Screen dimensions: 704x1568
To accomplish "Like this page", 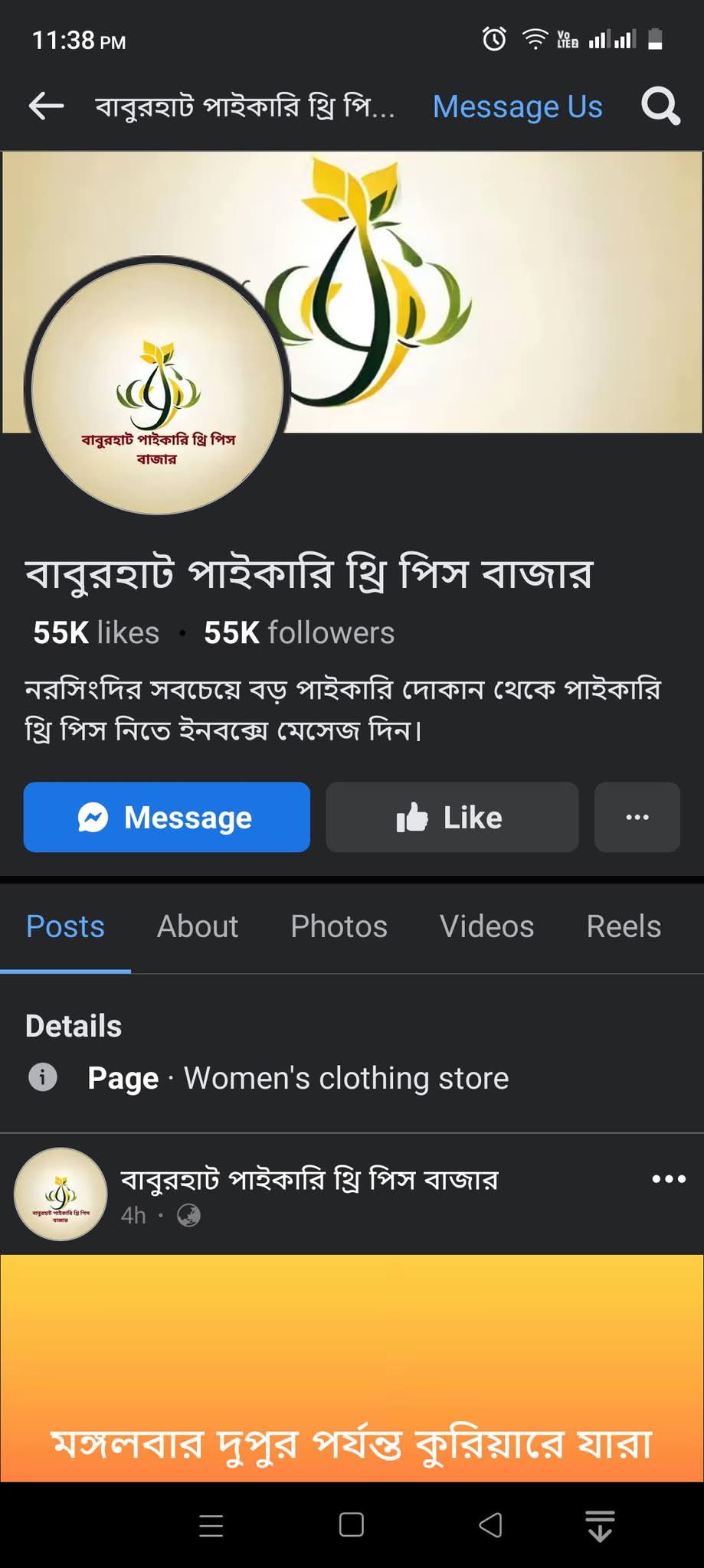I will pos(452,817).
